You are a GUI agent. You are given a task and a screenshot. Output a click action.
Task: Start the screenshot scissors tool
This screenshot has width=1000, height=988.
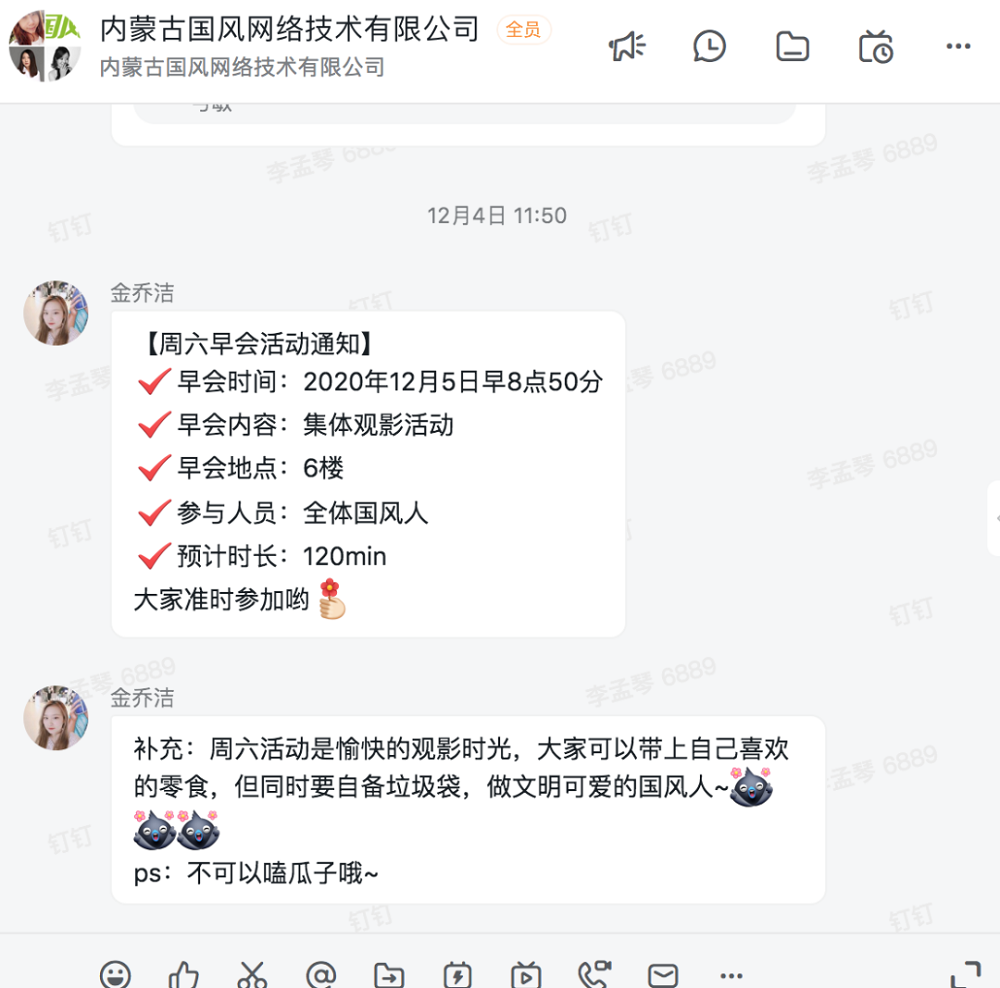[252, 975]
